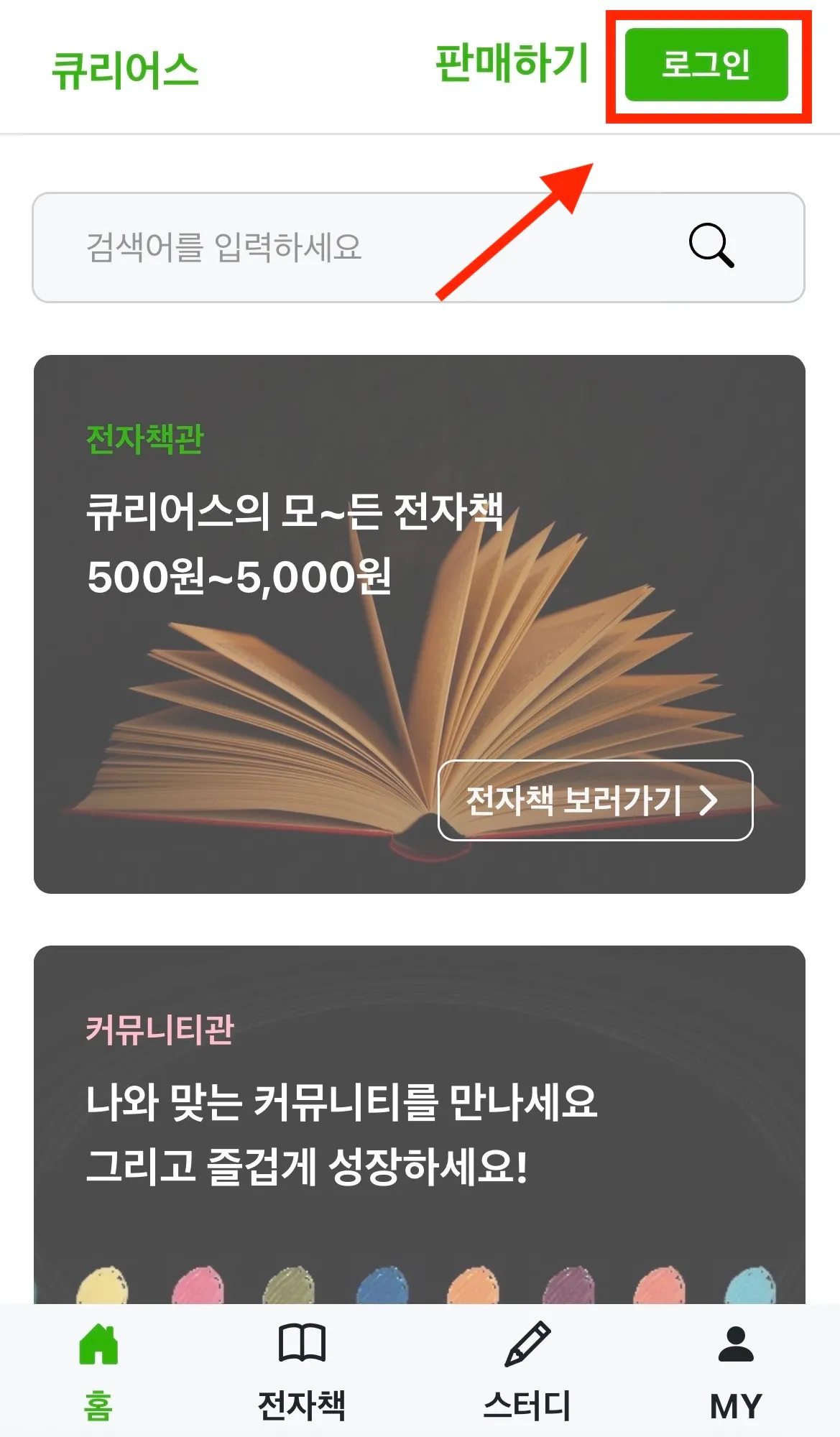This screenshot has width=840, height=1437.
Task: Open the 판매하기 link
Action: pos(512,63)
